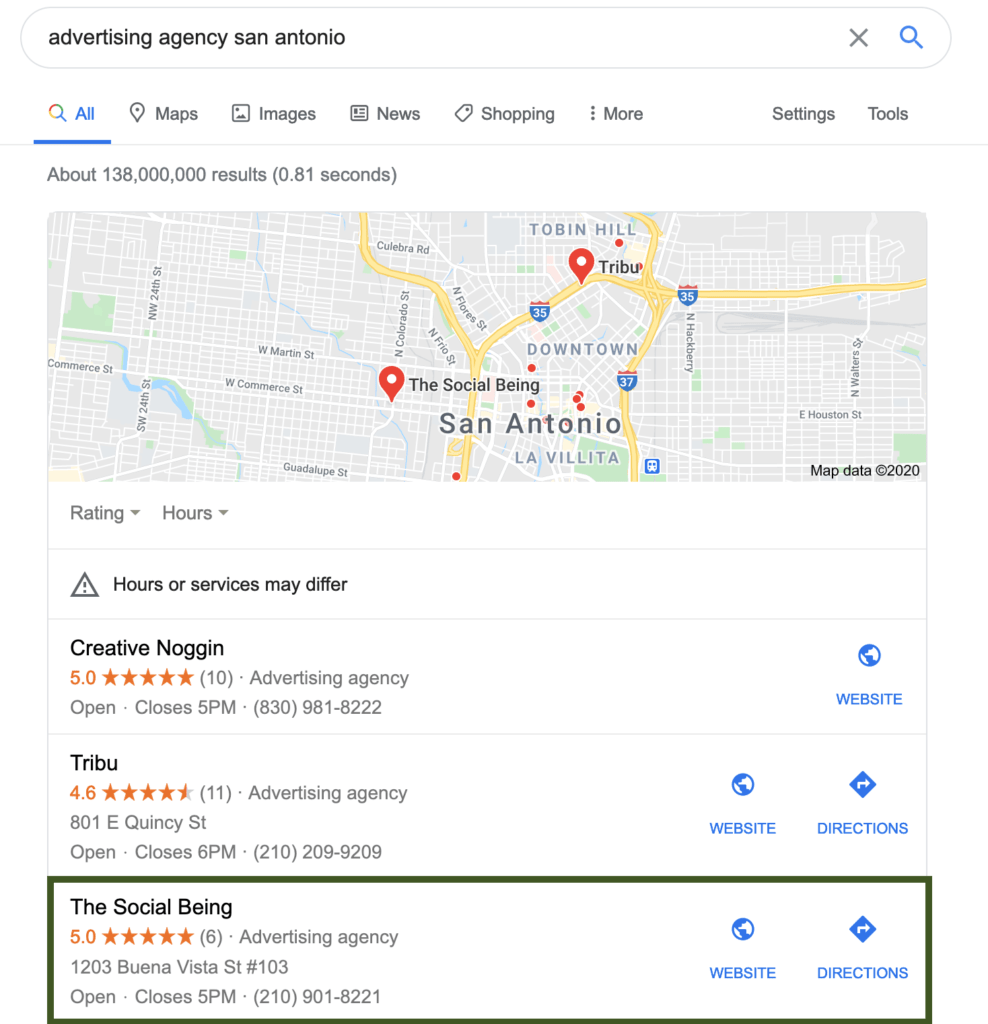Screen dimensions: 988x1024
Task: Clear the search query with the X
Action: (858, 38)
